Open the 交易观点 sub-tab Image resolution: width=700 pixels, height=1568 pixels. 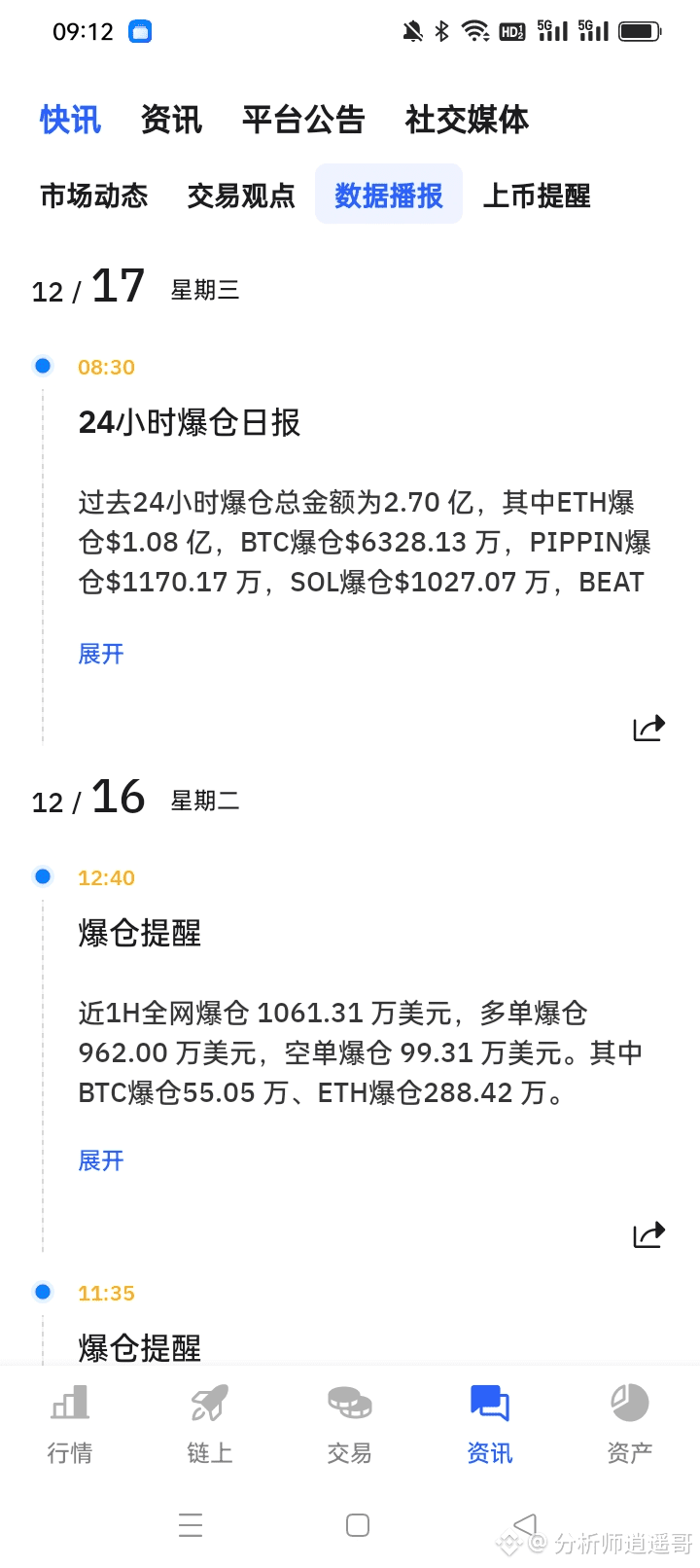(x=241, y=196)
